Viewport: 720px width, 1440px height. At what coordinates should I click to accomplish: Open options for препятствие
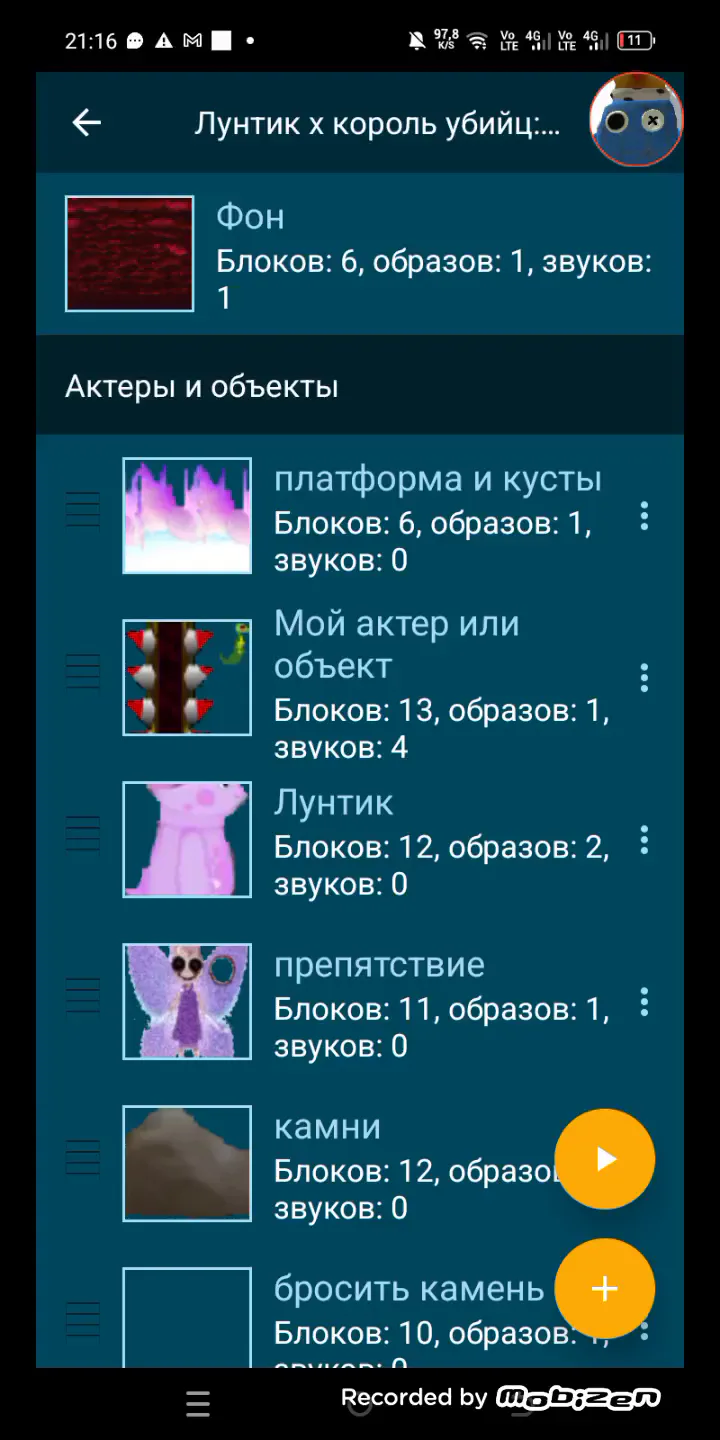tap(644, 1002)
